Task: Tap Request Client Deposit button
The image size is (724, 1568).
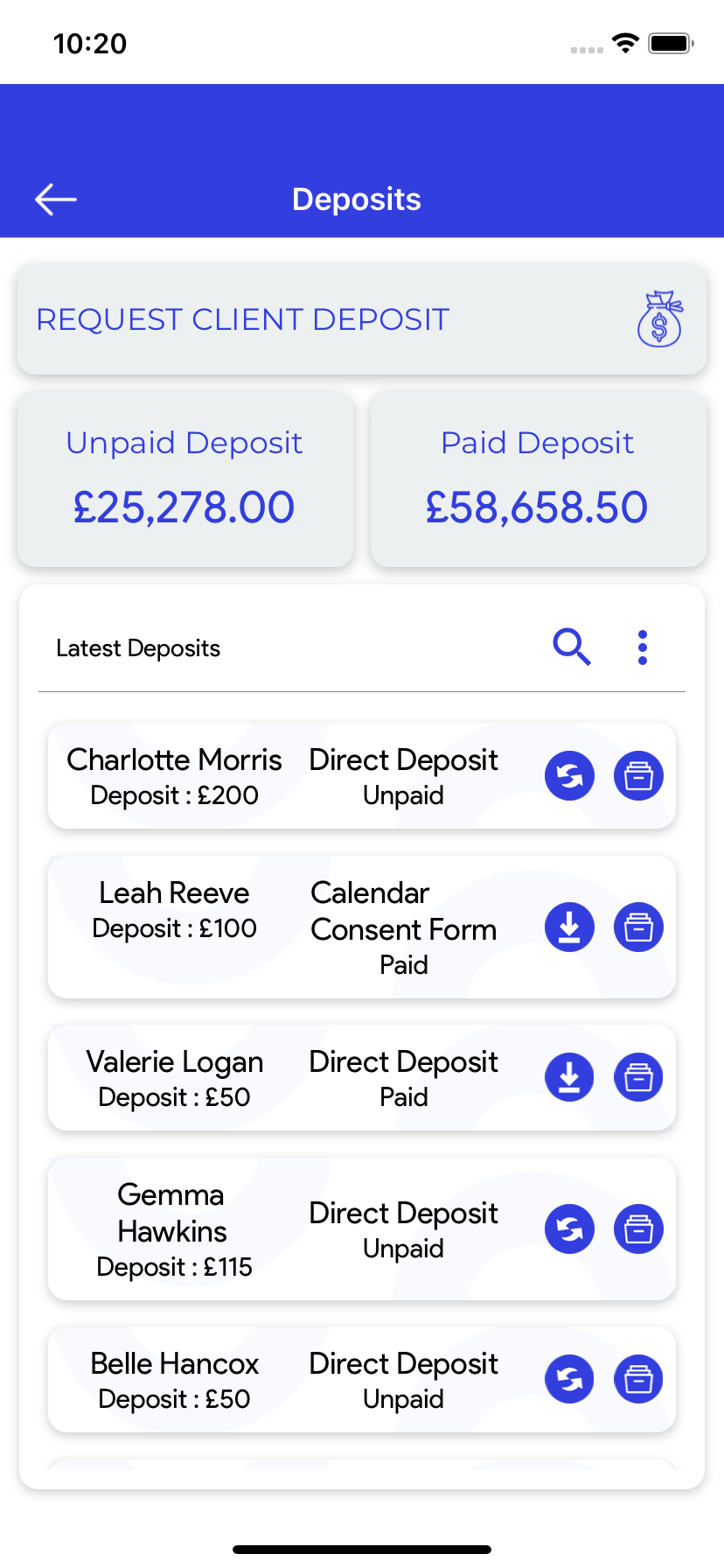Action: (x=362, y=320)
